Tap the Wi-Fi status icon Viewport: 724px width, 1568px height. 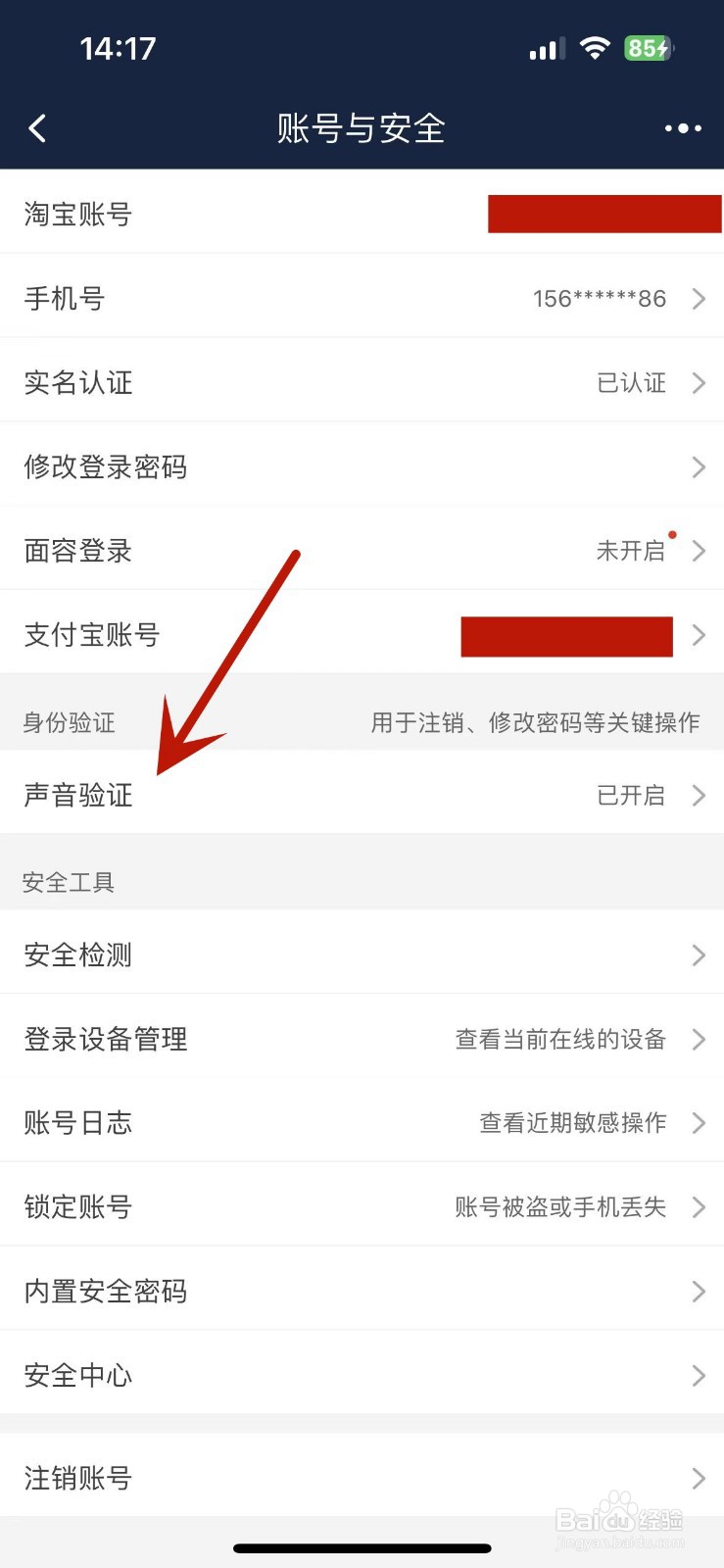point(596,47)
